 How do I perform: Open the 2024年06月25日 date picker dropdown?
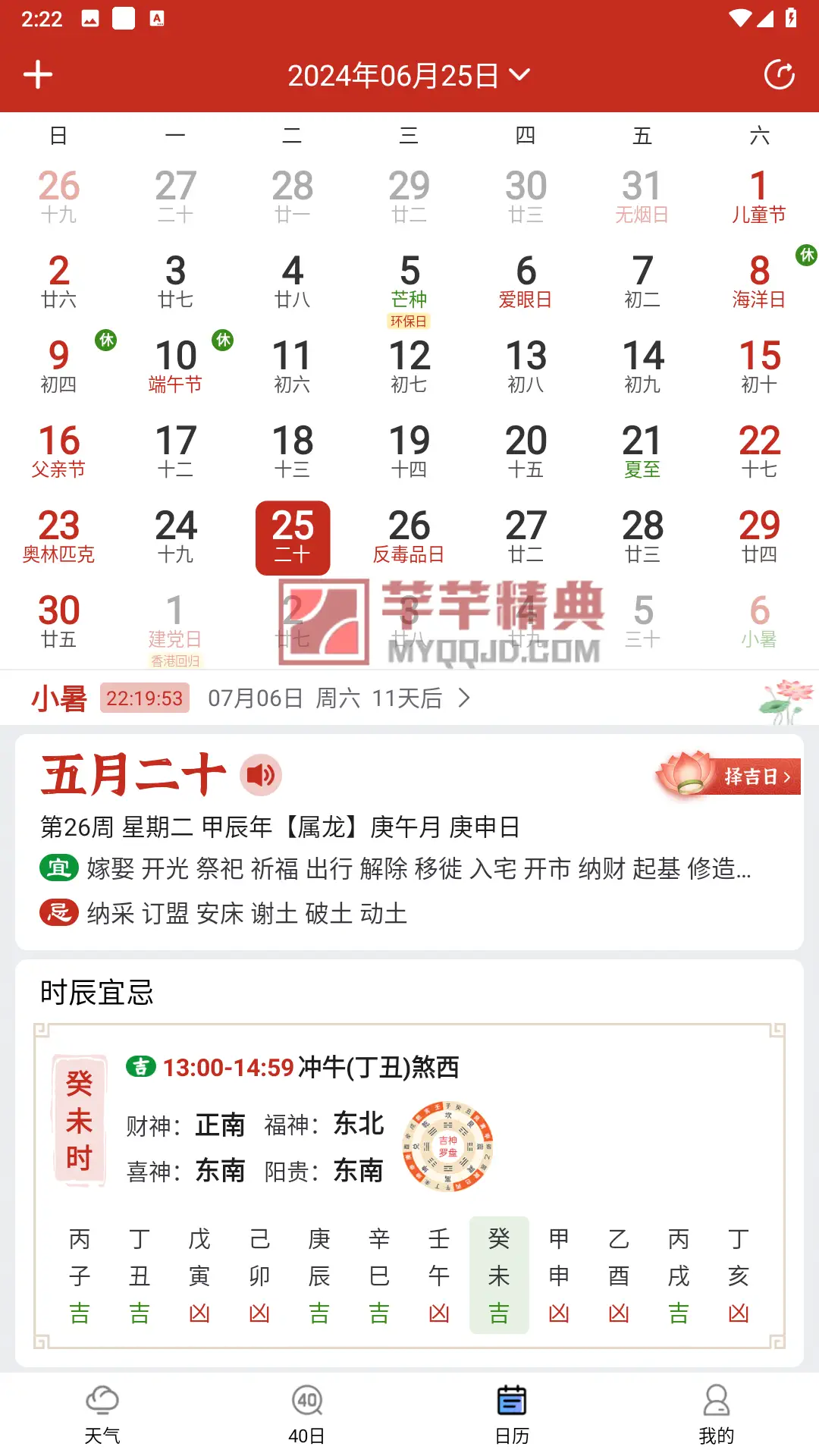pyautogui.click(x=409, y=75)
